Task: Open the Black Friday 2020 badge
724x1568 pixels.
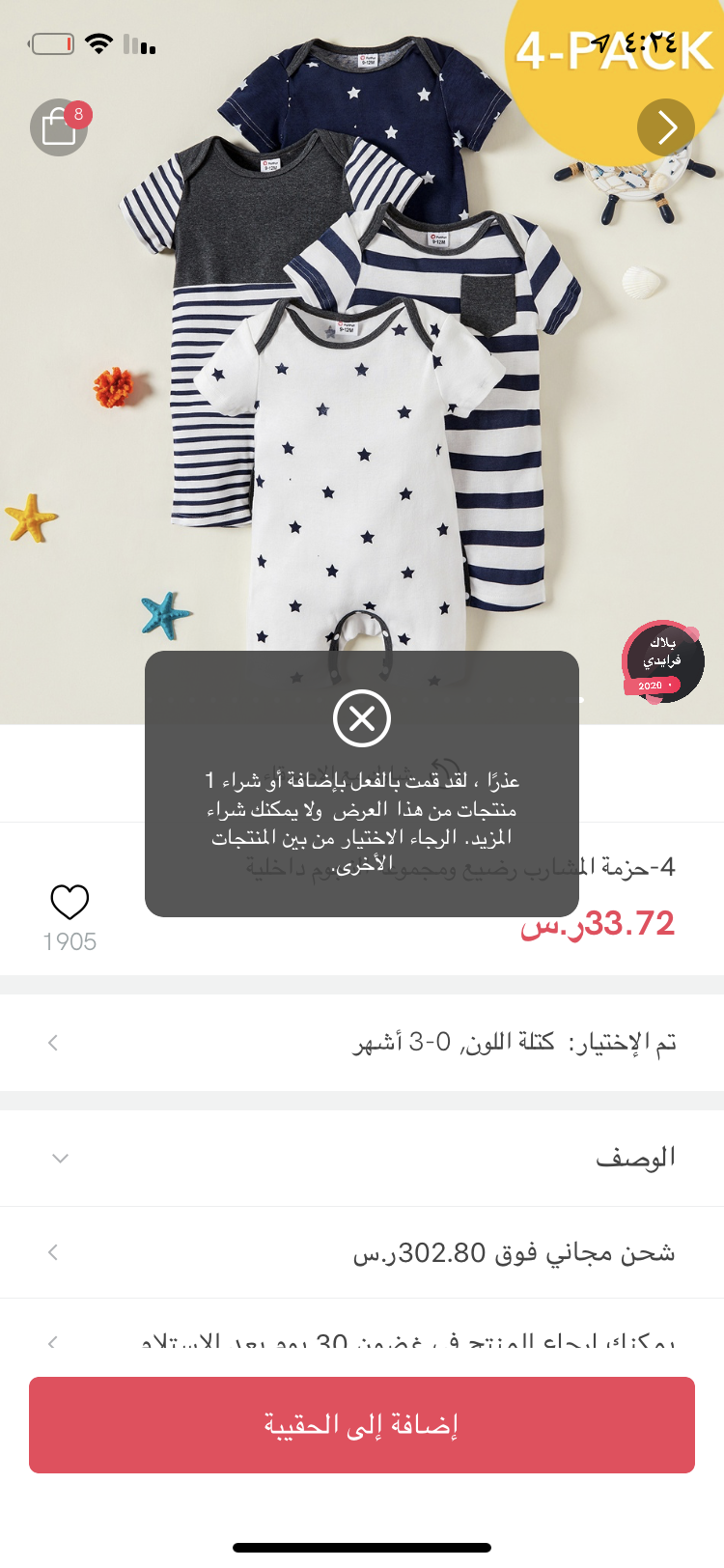Action: (x=662, y=662)
